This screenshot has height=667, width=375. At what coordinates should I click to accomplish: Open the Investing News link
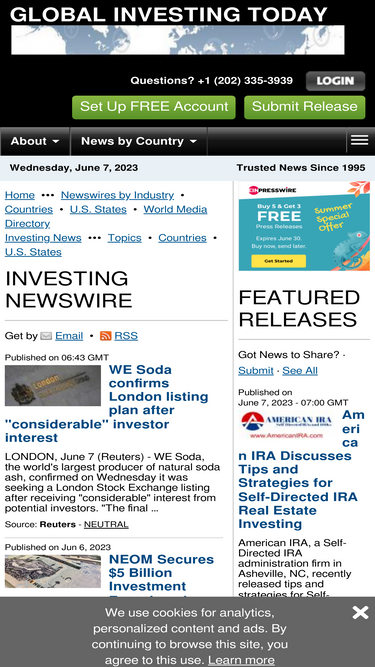coord(43,238)
